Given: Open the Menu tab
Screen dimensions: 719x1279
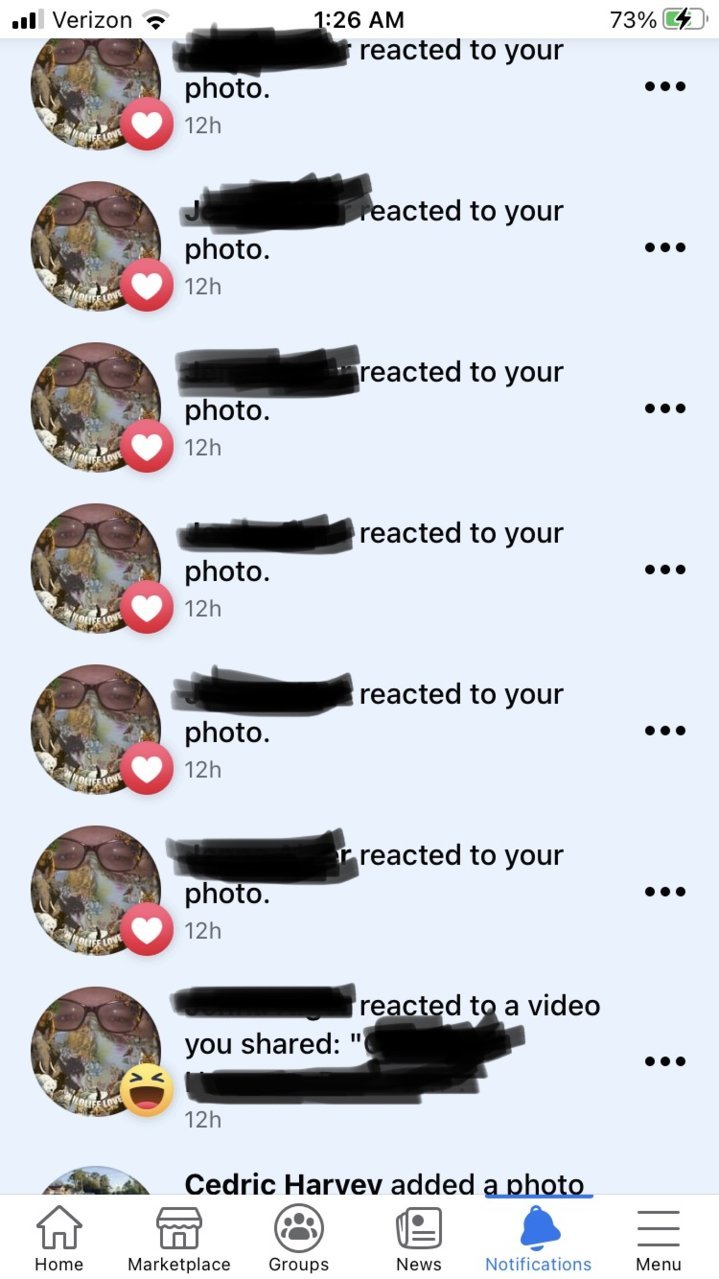Looking at the screenshot, I should click(x=658, y=1237).
